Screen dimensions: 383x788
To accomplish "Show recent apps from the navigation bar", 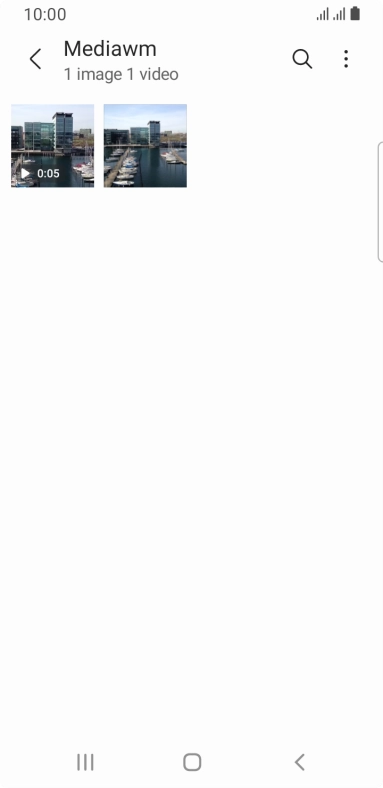I will coord(85,762).
